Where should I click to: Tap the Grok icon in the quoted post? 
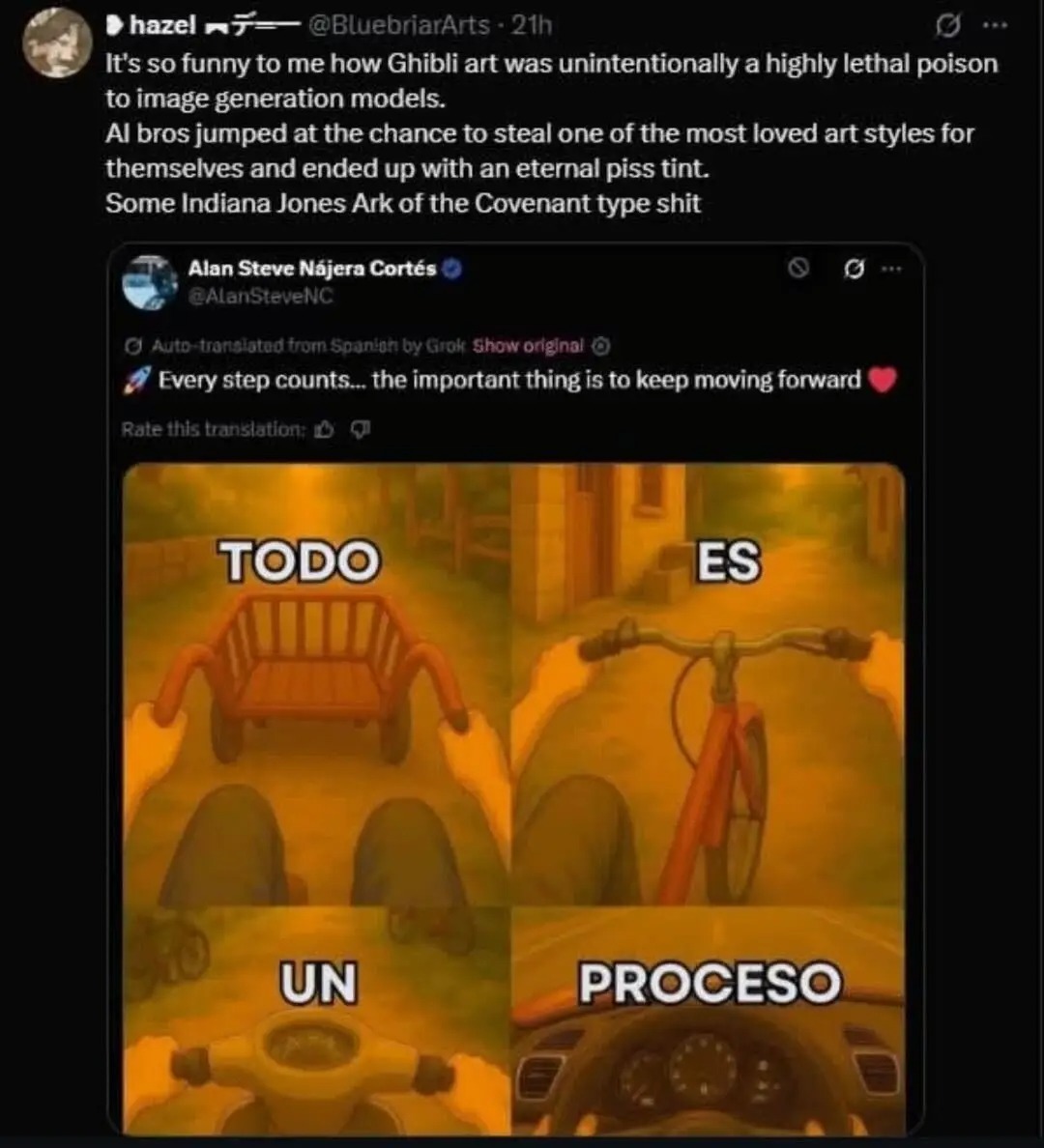tap(853, 270)
